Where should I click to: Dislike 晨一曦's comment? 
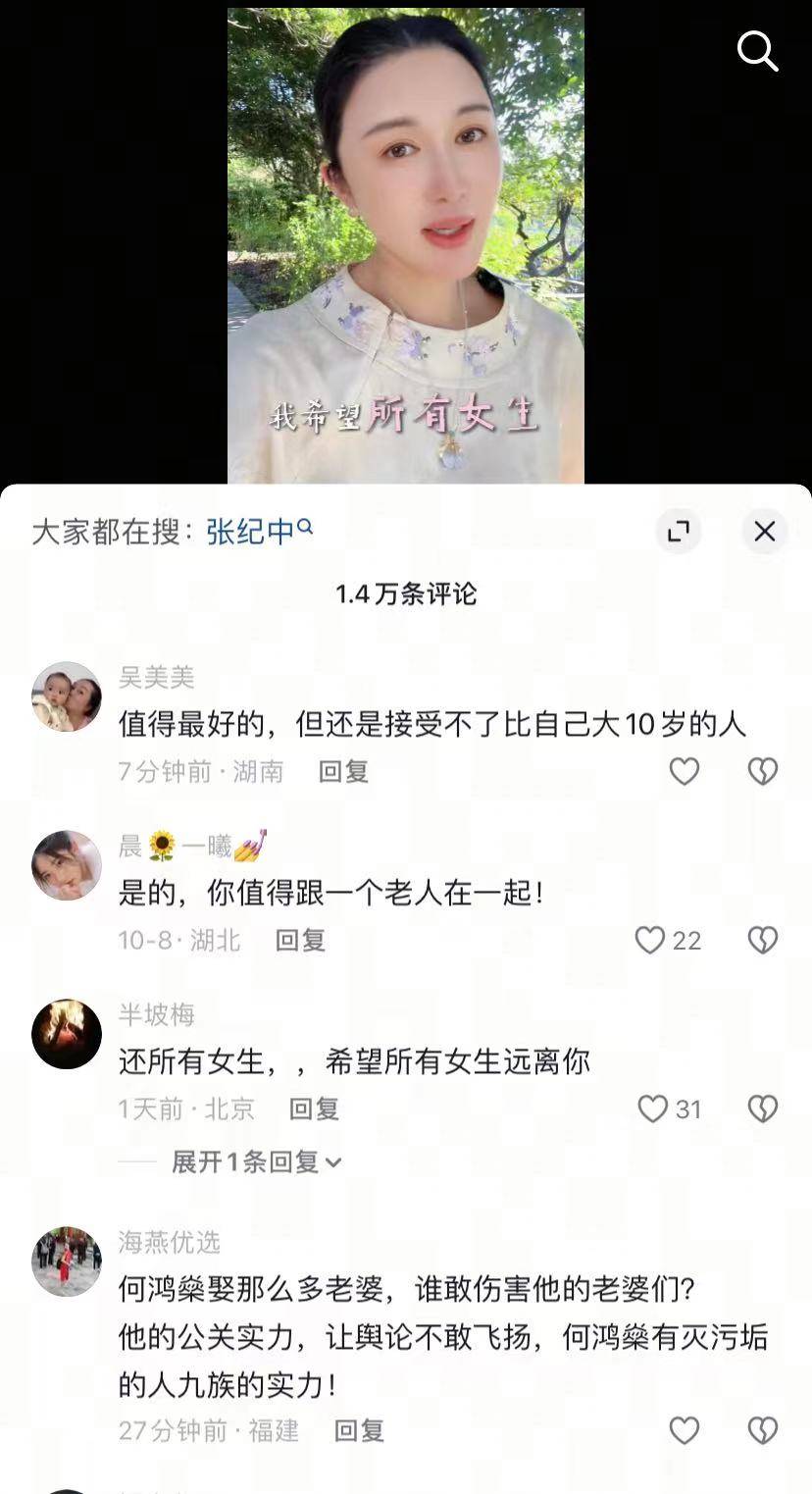tap(762, 941)
